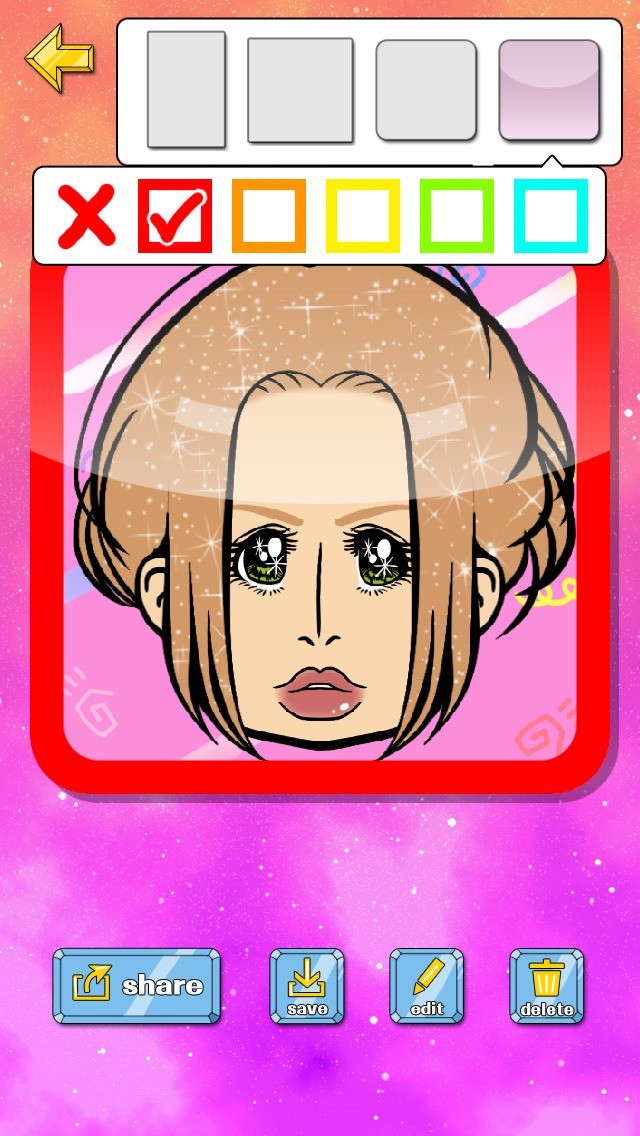Pick the rounded square frame shape
This screenshot has height=1136, width=640.
tap(426, 90)
